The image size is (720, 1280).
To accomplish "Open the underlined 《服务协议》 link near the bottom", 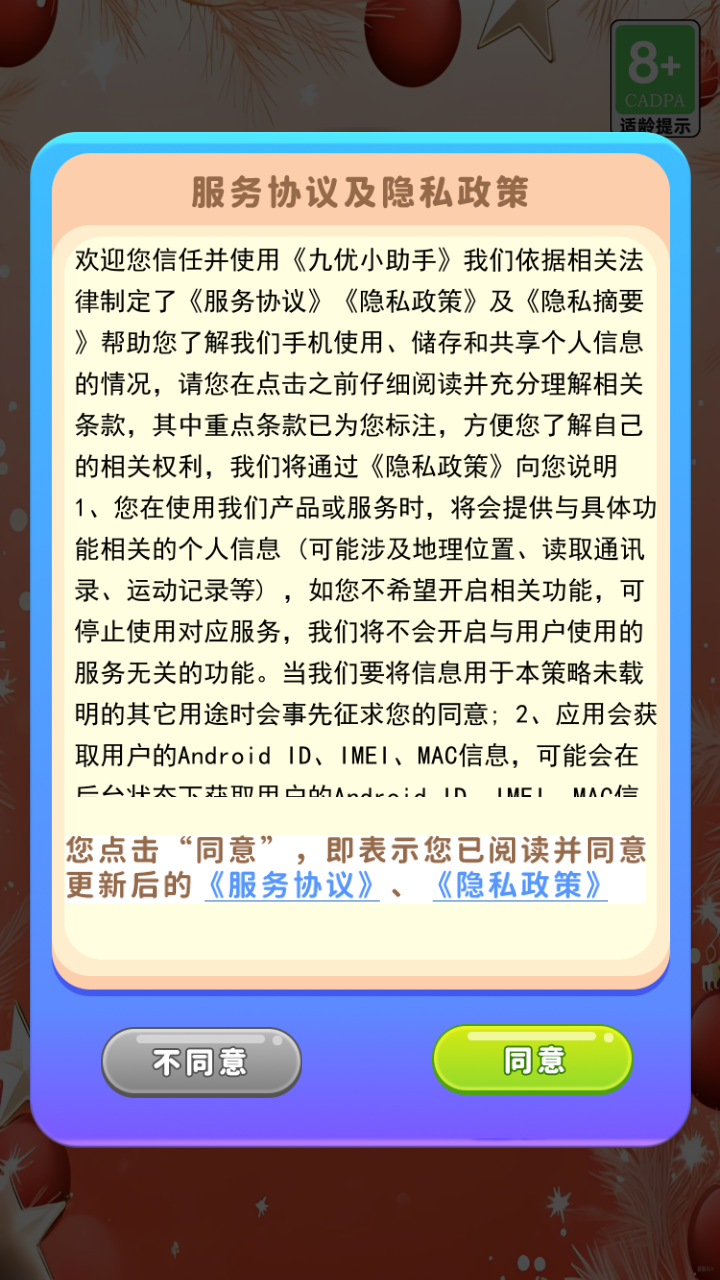I will (291, 884).
